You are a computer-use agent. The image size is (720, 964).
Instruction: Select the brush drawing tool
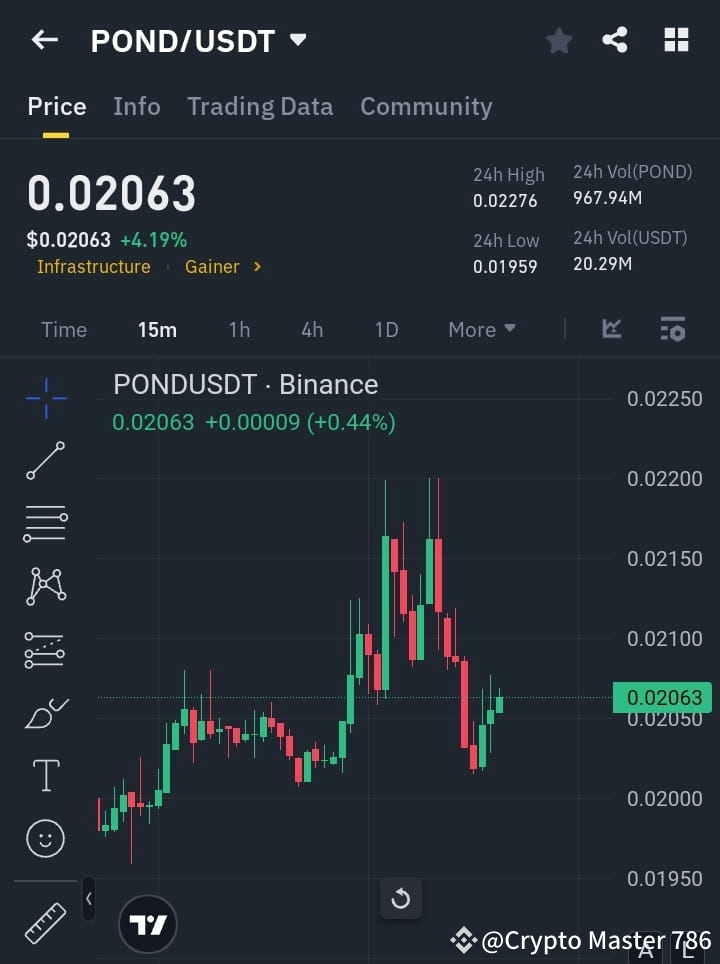44,713
